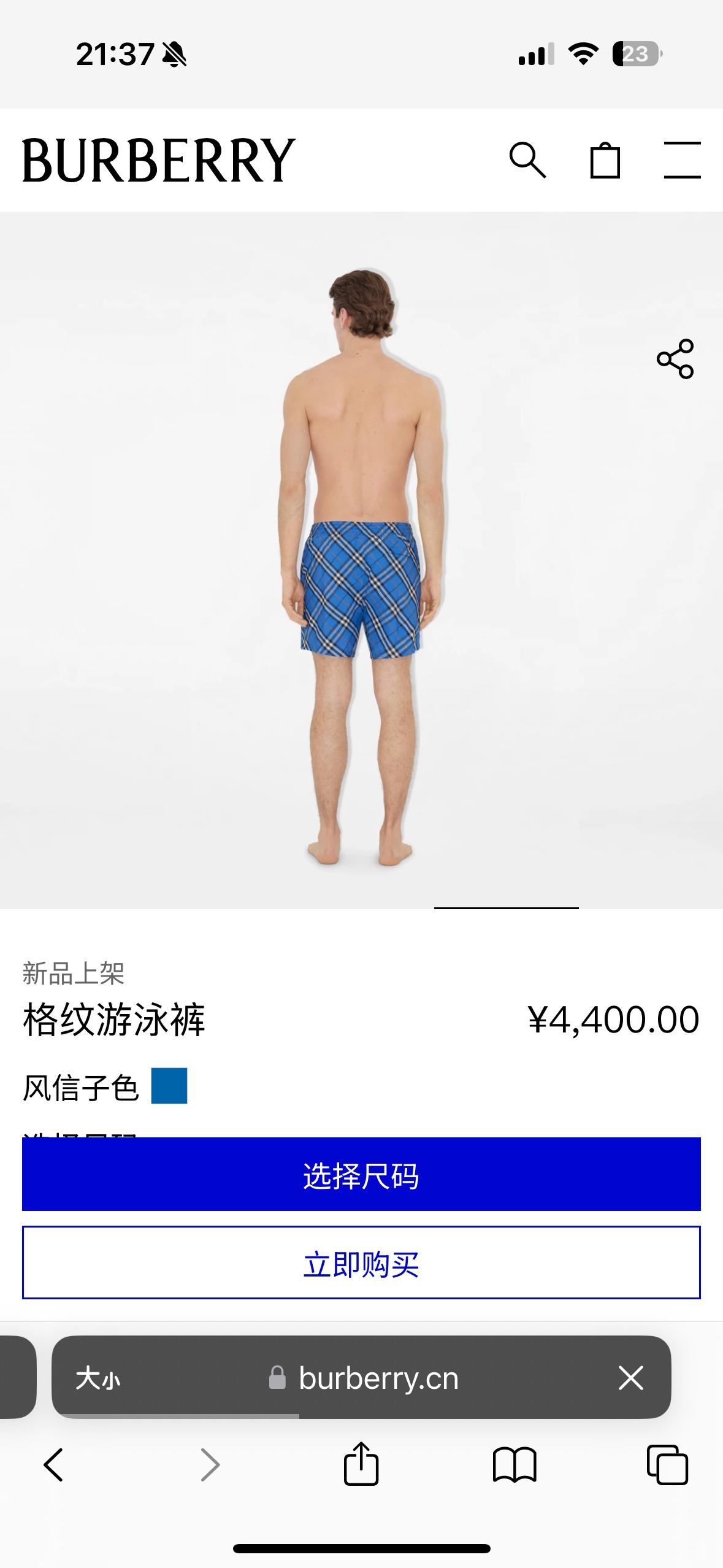This screenshot has height=1568, width=723.
Task: Open the Burberry search icon
Action: [527, 160]
